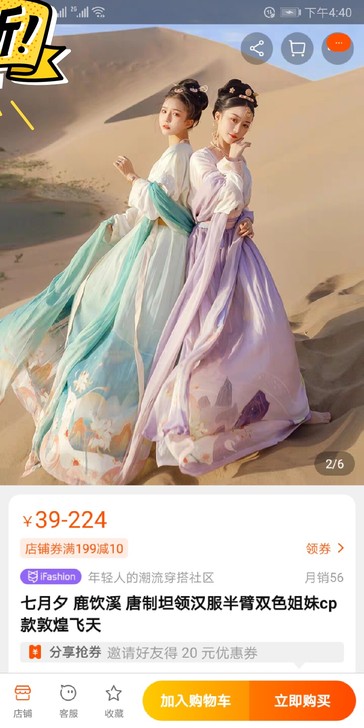Claim the store coupon via 领券
Viewport: 364px width, 728px height.
[x=325, y=548]
